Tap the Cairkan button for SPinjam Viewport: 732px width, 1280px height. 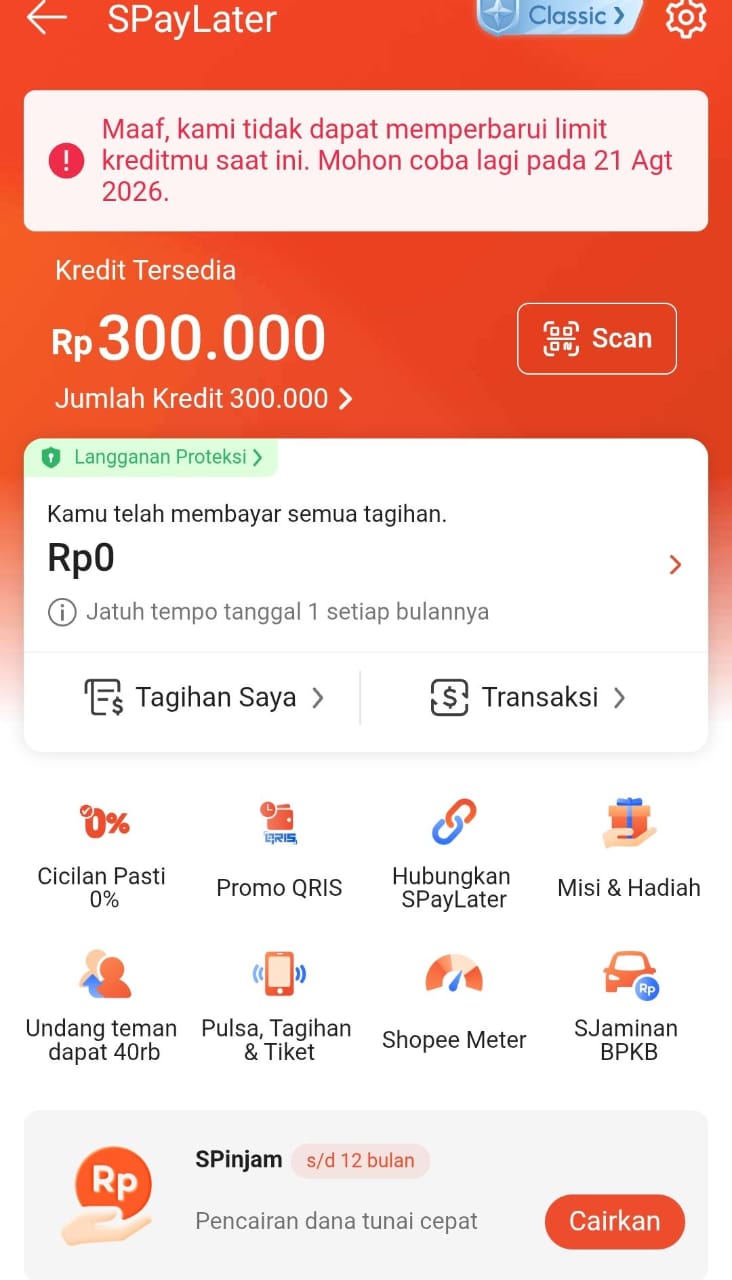(615, 1221)
